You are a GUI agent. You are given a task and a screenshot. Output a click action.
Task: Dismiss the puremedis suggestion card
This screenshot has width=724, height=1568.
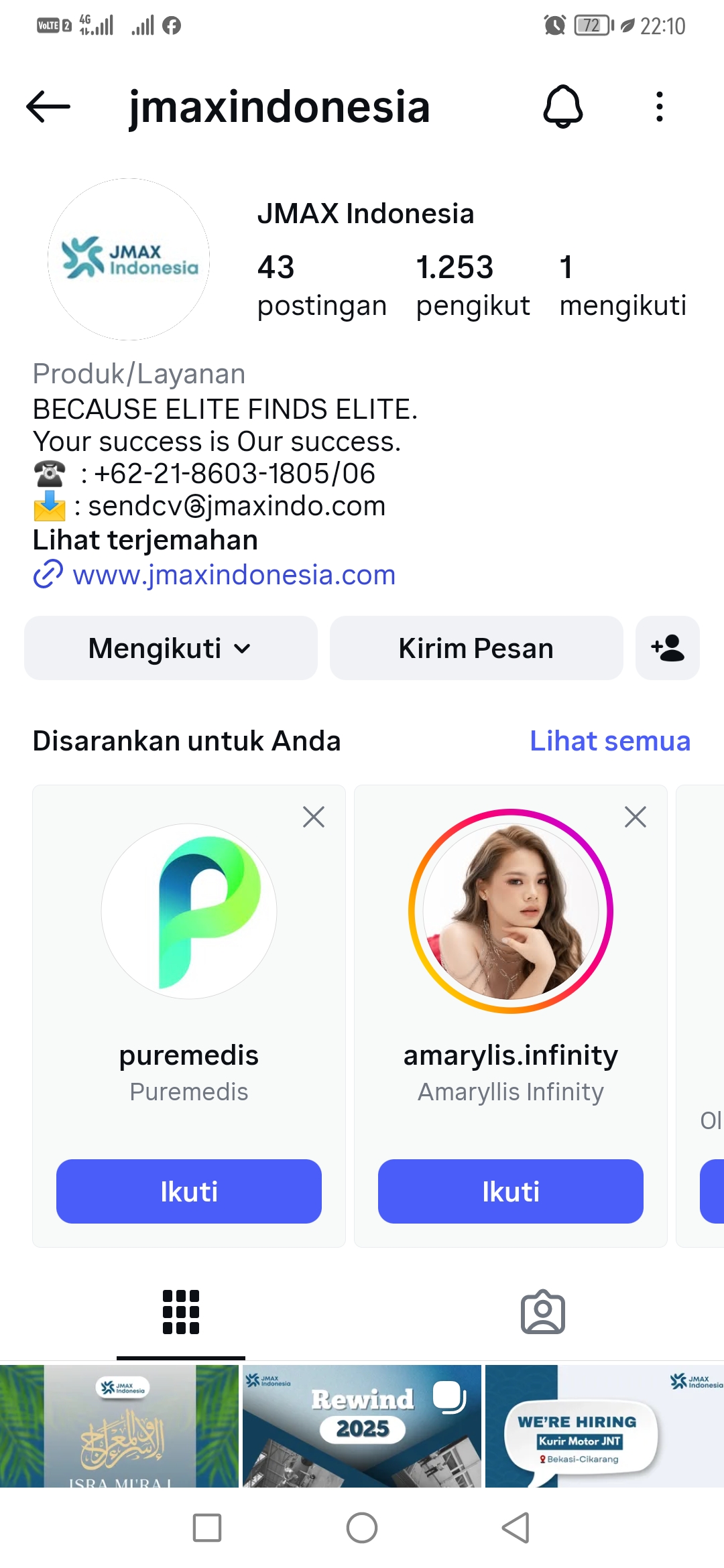pos(314,817)
